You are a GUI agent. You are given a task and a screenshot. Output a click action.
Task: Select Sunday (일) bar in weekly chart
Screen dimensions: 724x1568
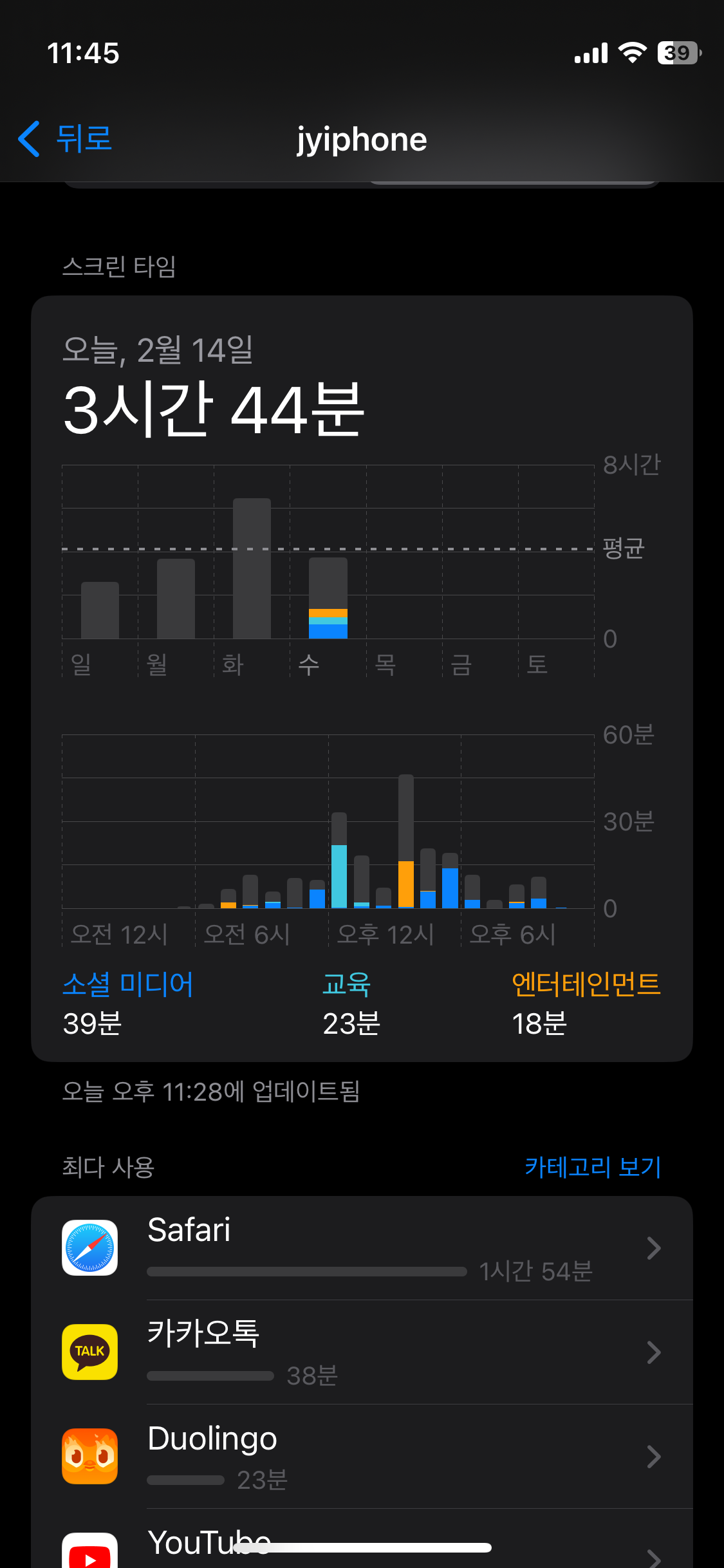coord(100,610)
